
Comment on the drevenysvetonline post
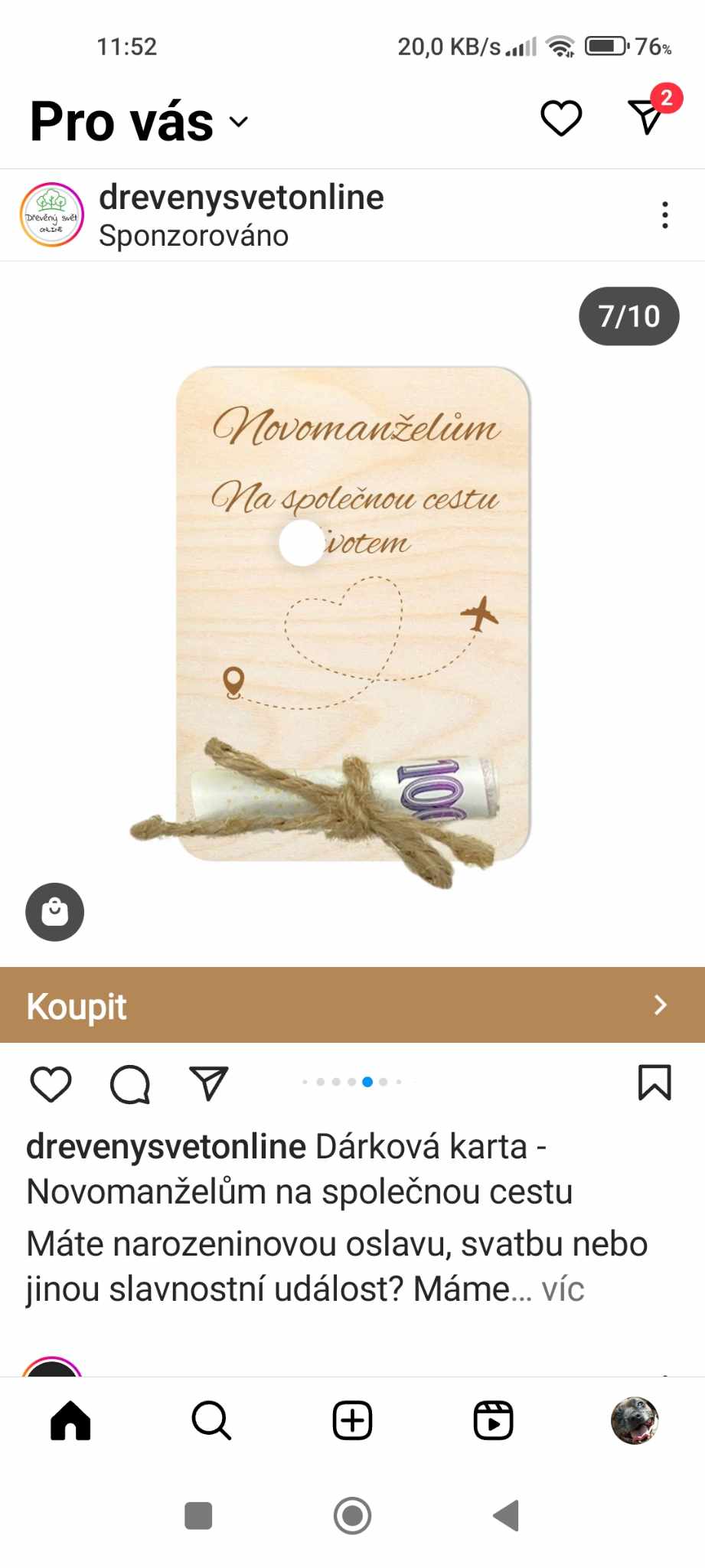tap(130, 1083)
